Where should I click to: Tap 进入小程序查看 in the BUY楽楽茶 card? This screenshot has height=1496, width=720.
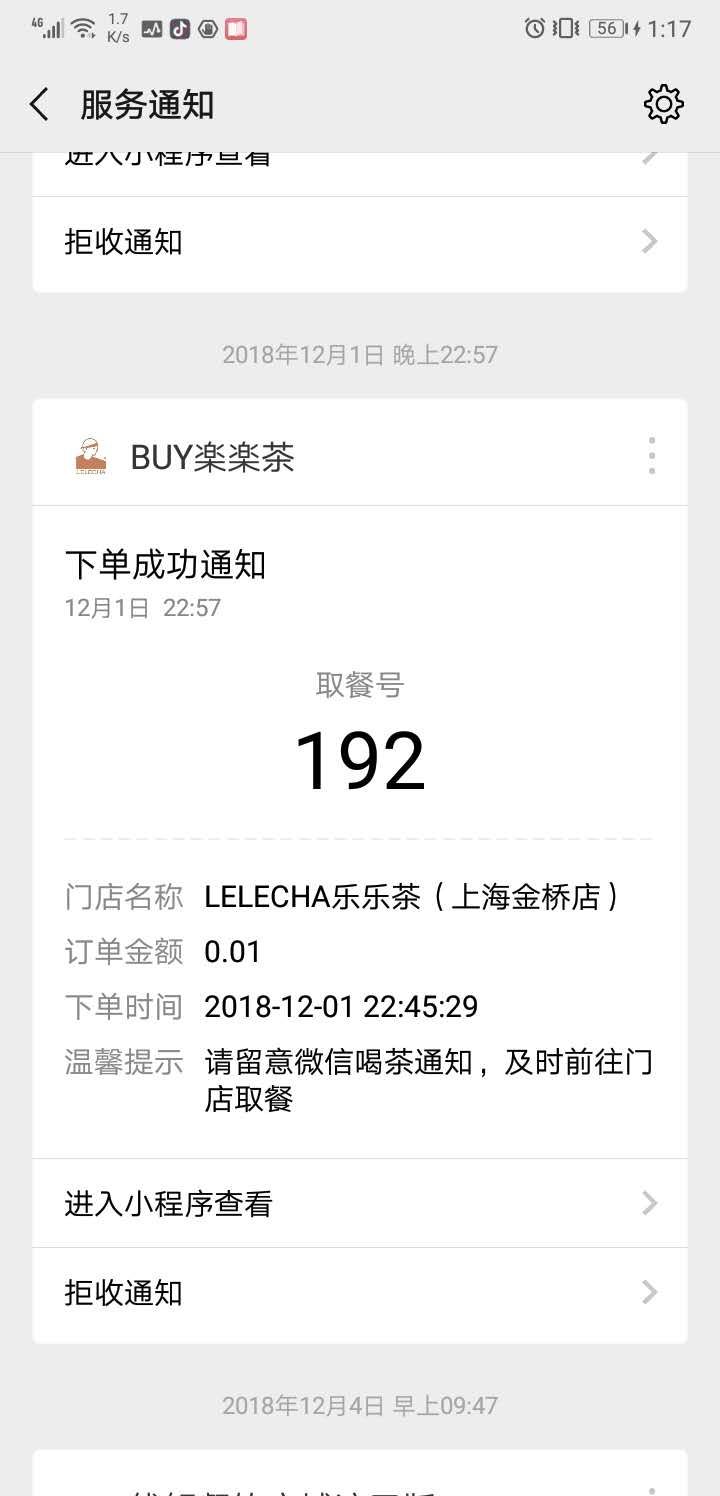[x=360, y=1203]
